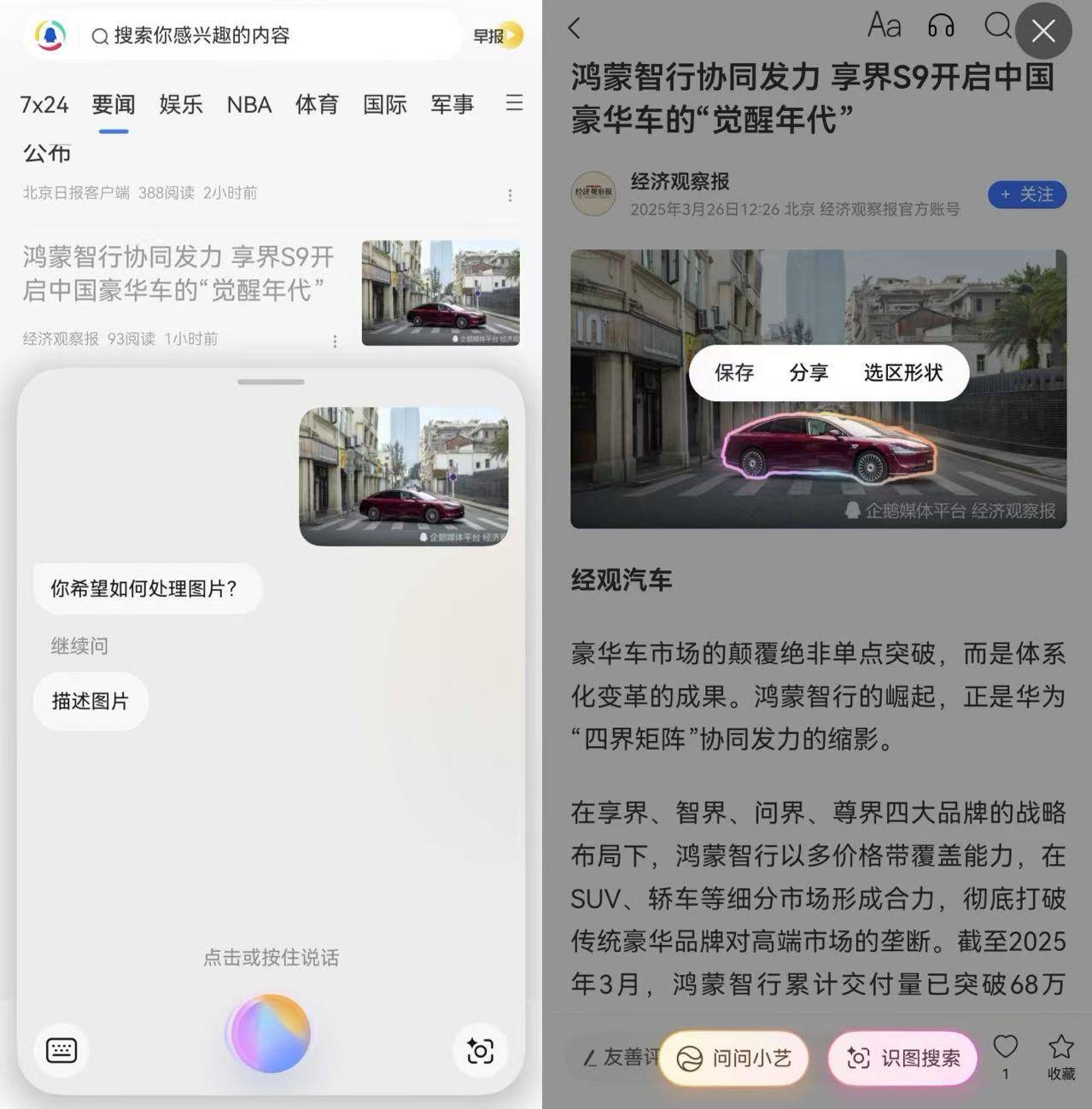Start 识图搜索 image search
Viewport: 1092px width, 1109px height.
pyautogui.click(x=902, y=1059)
